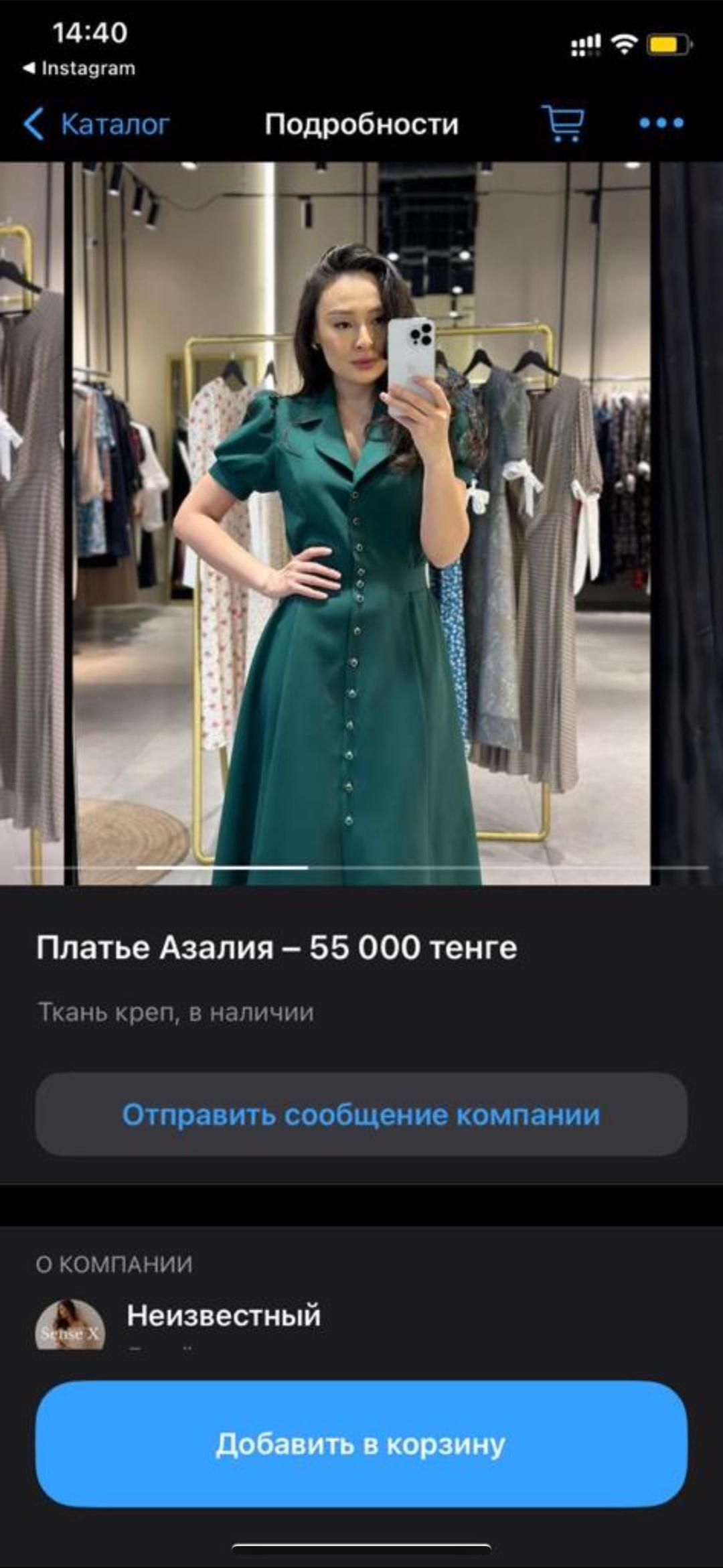
Task: Tap Добавить в корзину button
Action: tap(361, 1444)
